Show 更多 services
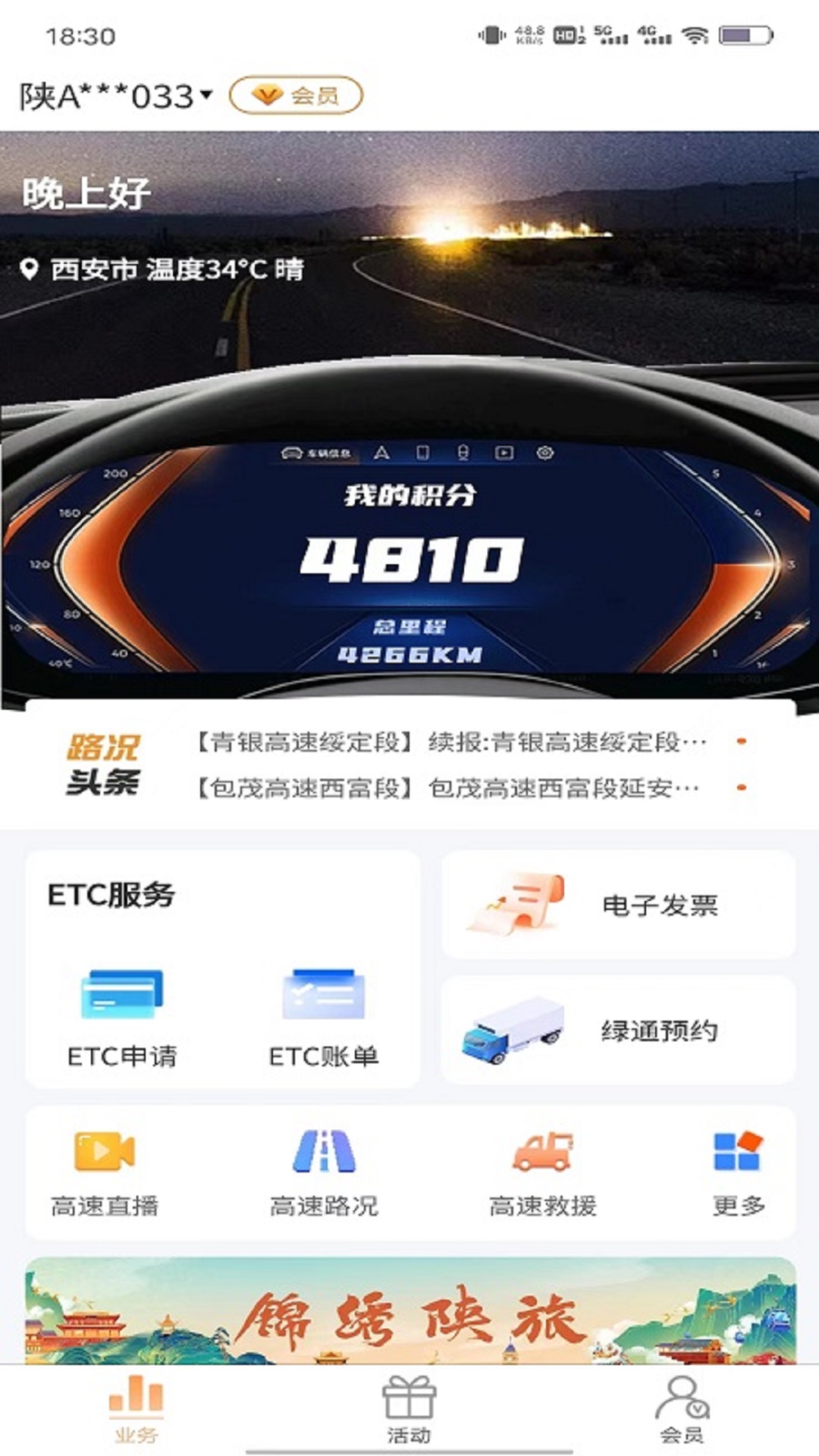This screenshot has width=819, height=1456. (738, 1172)
